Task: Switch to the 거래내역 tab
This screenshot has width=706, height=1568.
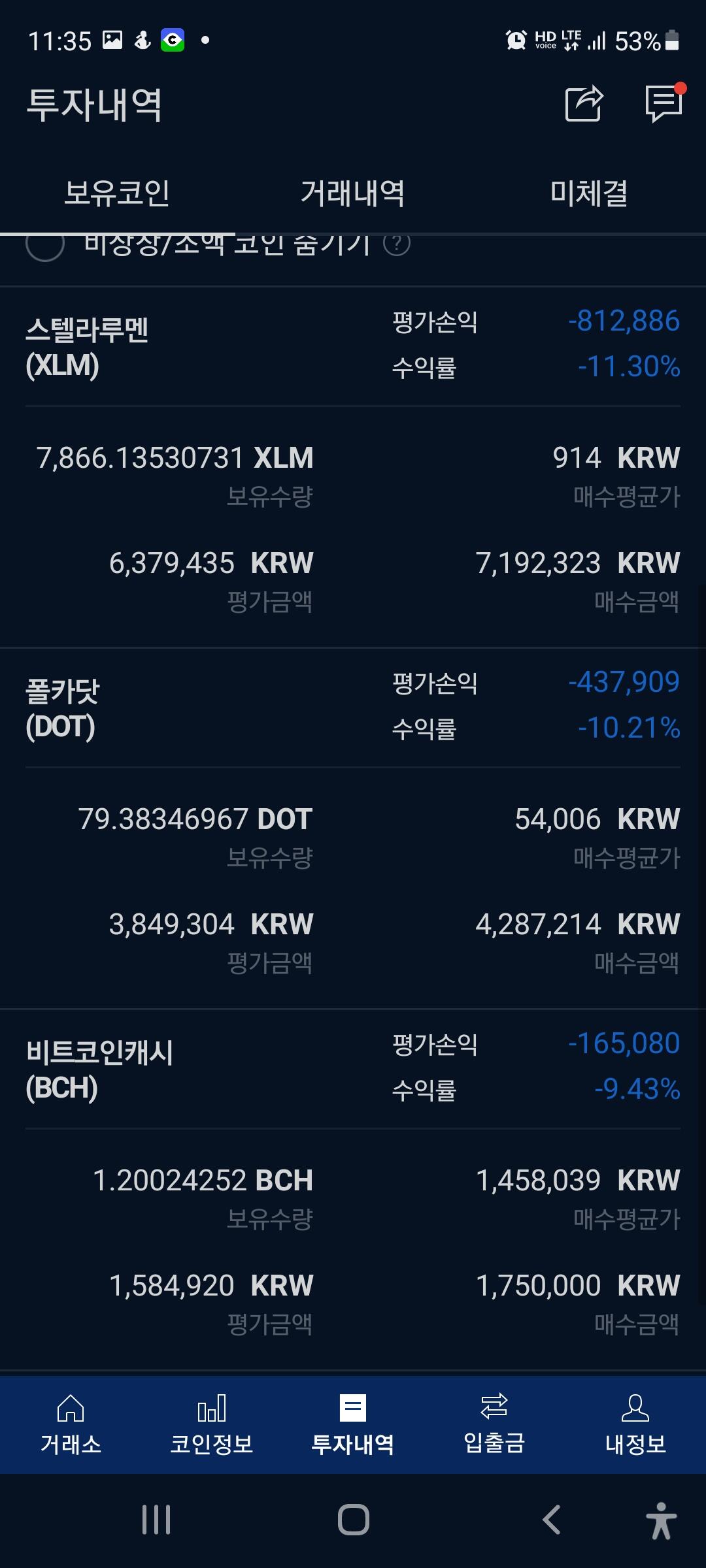Action: (x=352, y=193)
